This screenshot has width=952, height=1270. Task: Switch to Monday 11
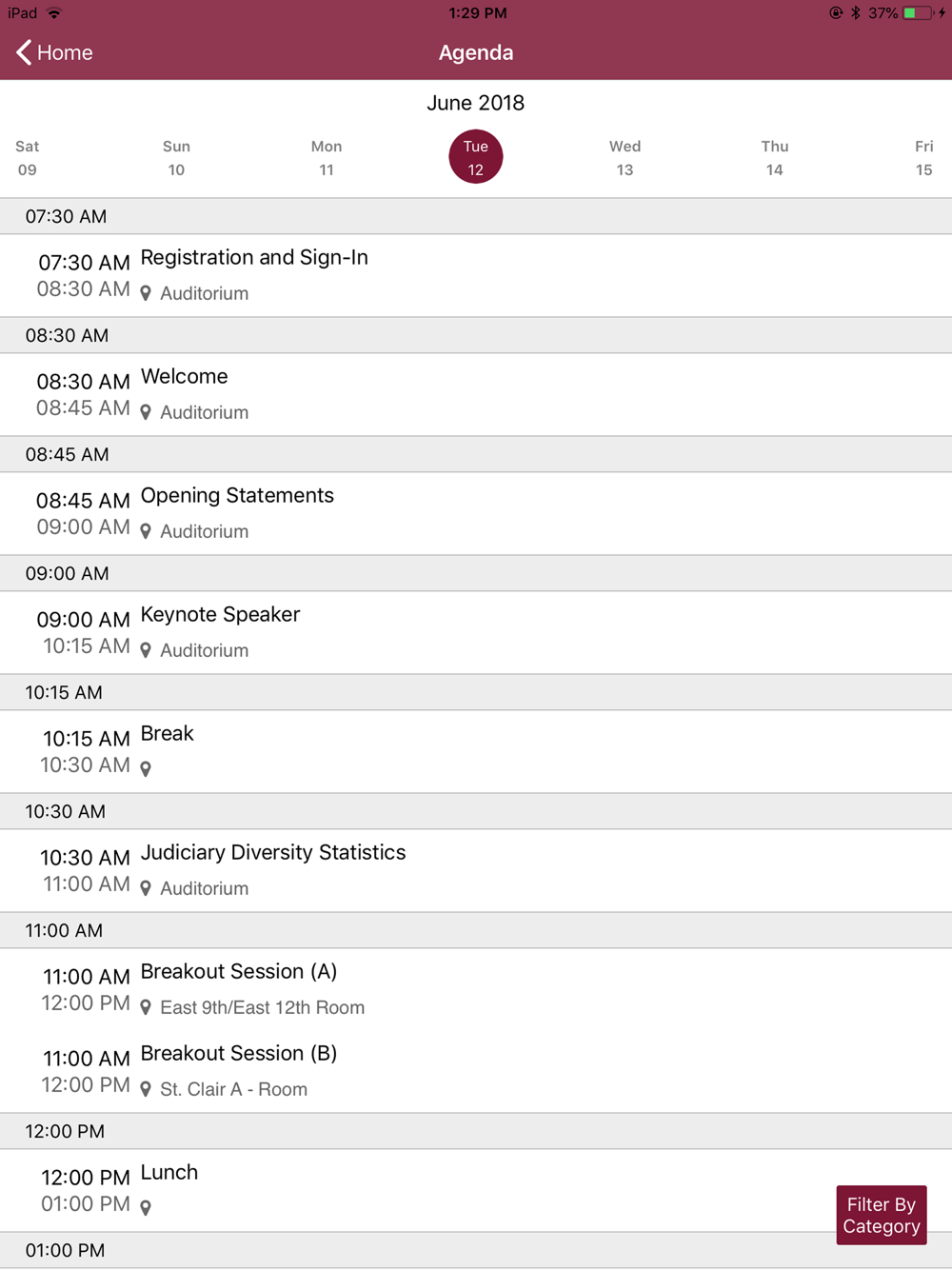[327, 157]
